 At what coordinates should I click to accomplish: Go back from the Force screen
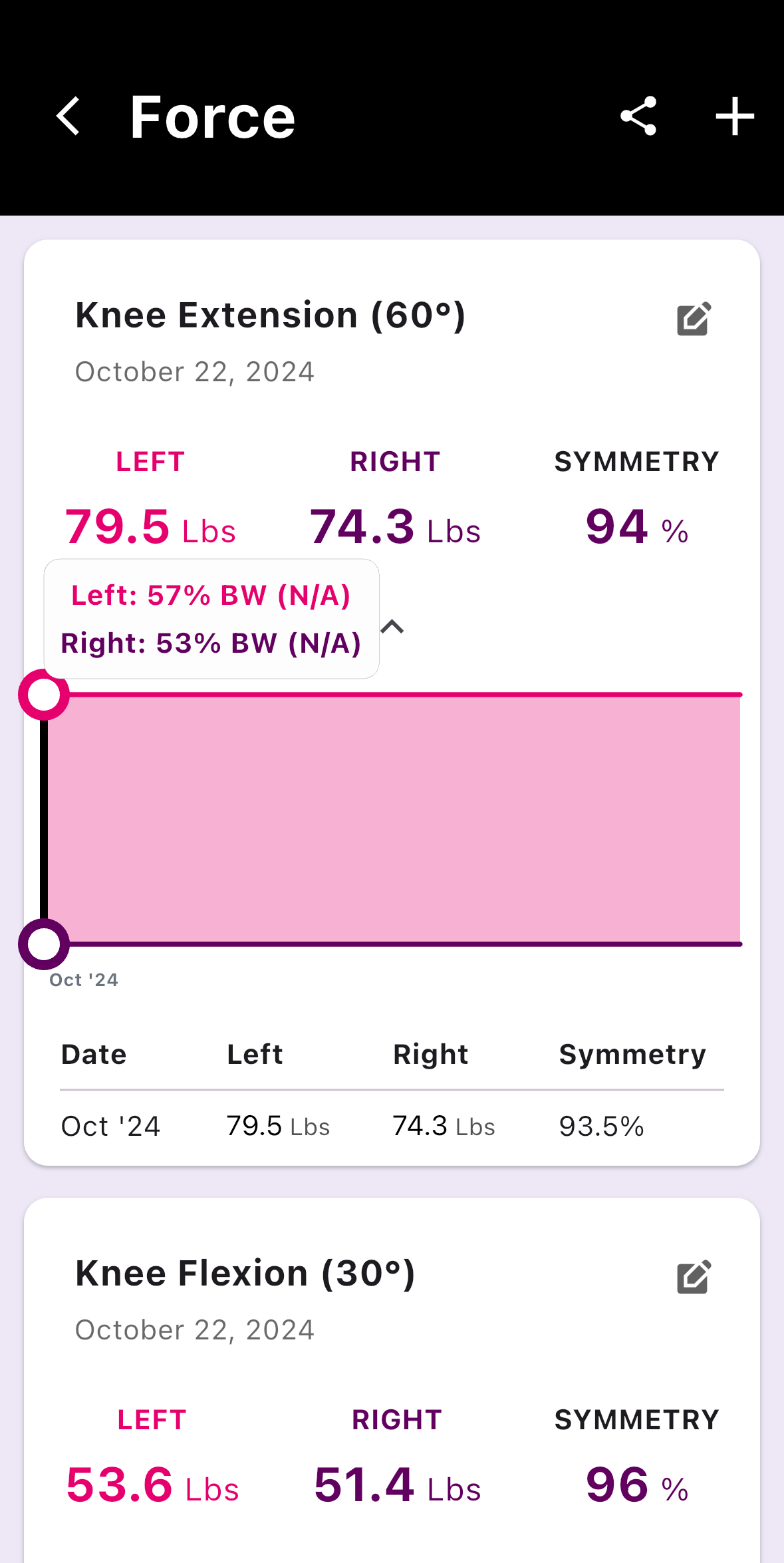point(68,116)
